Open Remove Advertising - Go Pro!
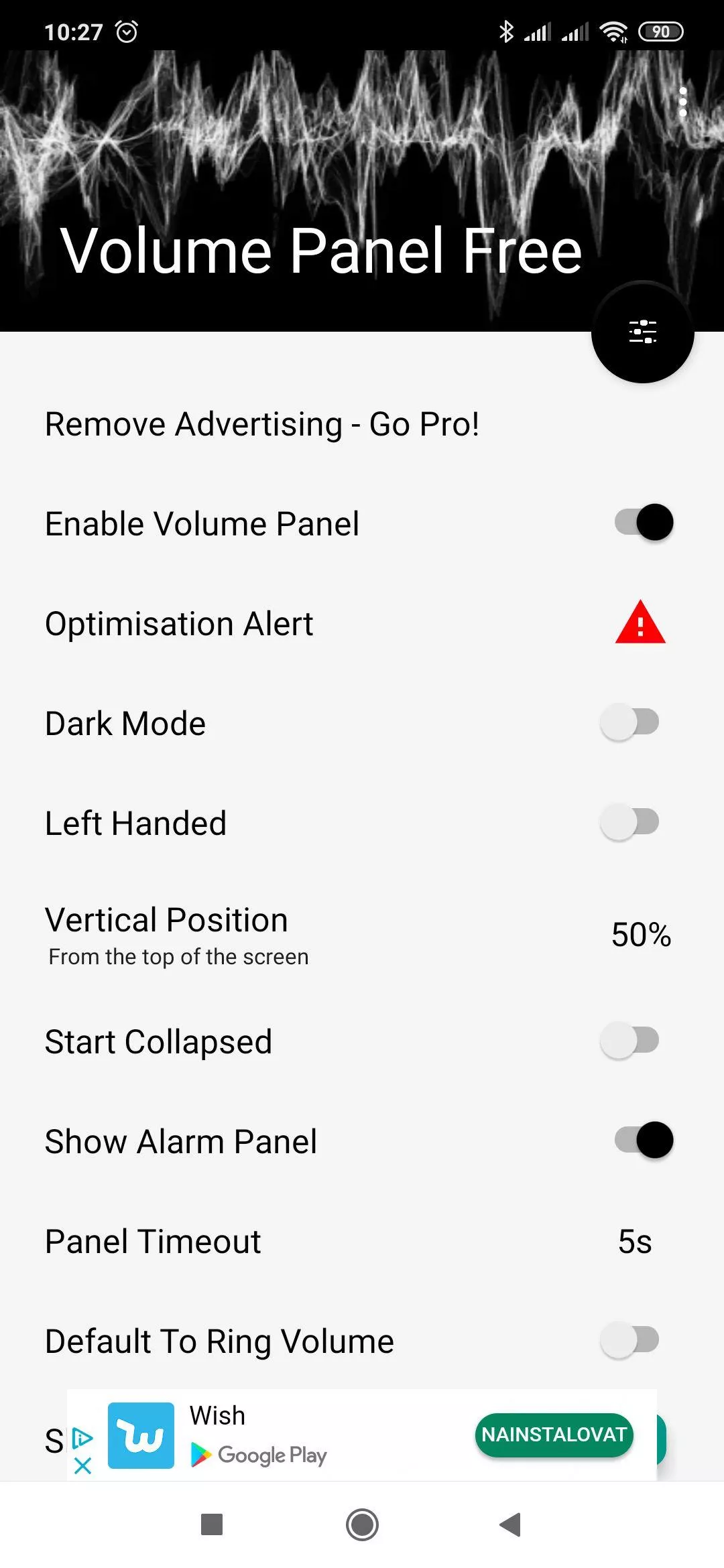Viewport: 724px width, 1568px height. coord(362,424)
